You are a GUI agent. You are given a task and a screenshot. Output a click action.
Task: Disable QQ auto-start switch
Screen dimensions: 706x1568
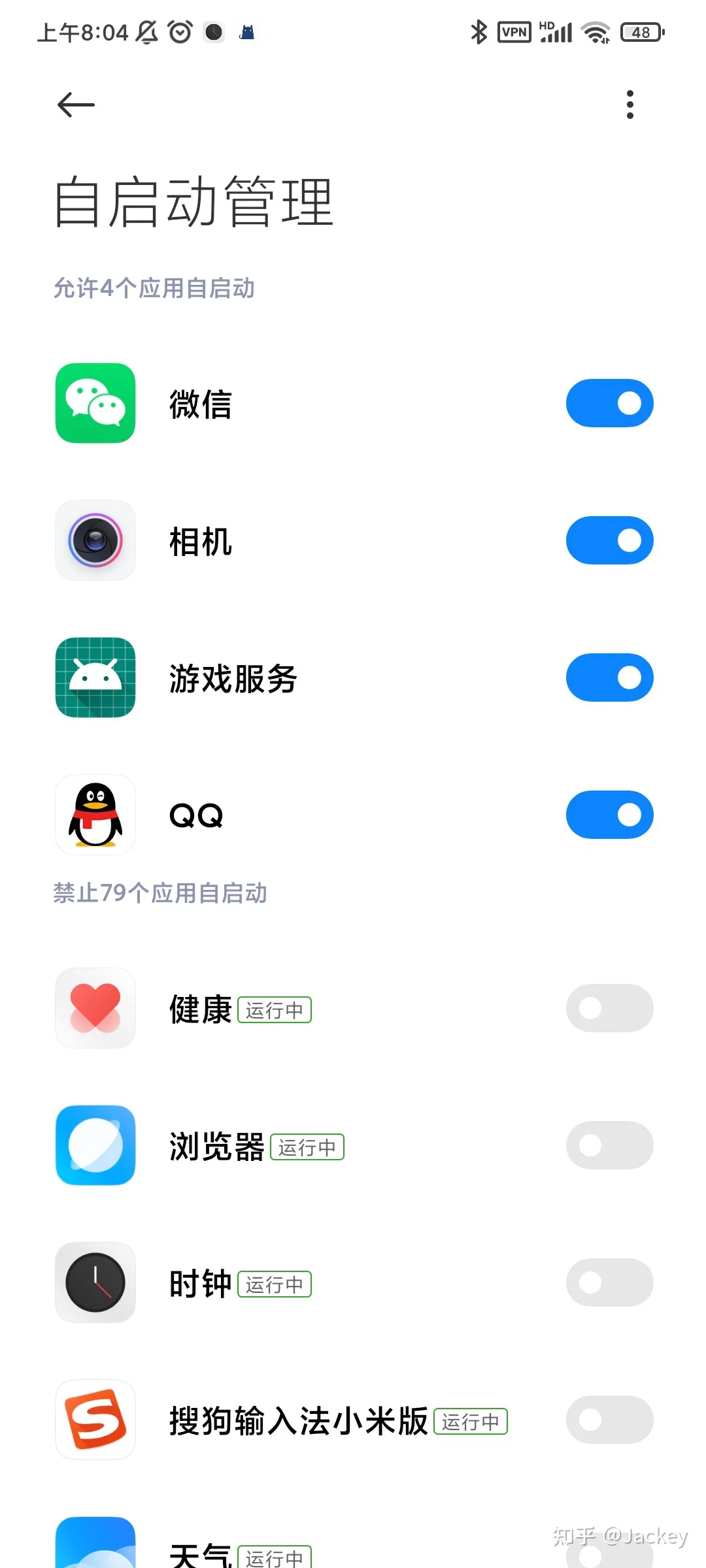609,815
